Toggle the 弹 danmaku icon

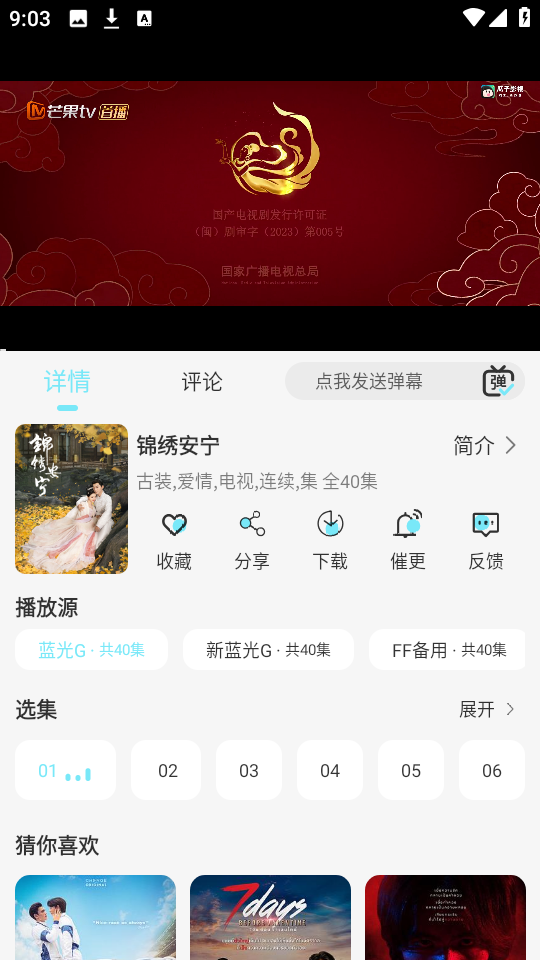click(499, 381)
